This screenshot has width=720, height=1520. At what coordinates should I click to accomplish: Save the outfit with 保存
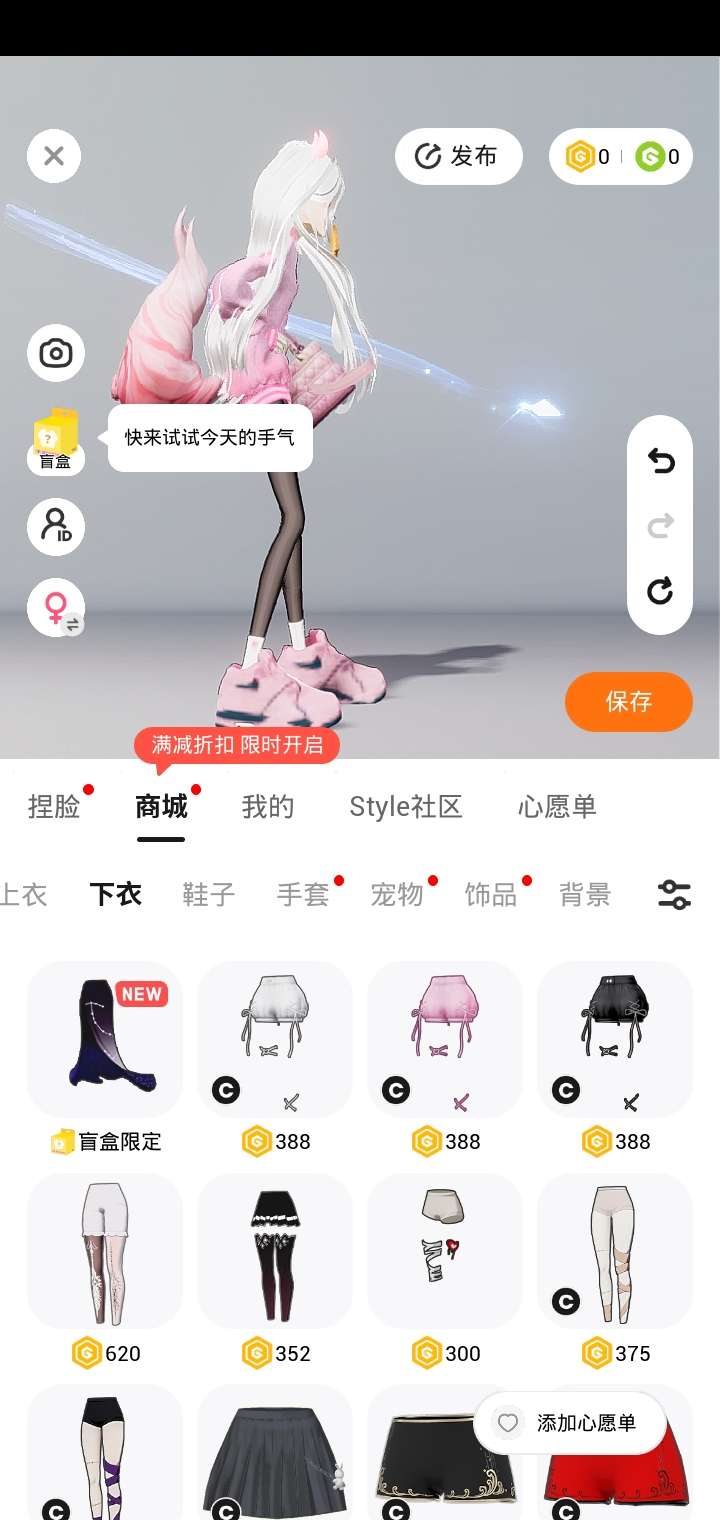pos(628,701)
